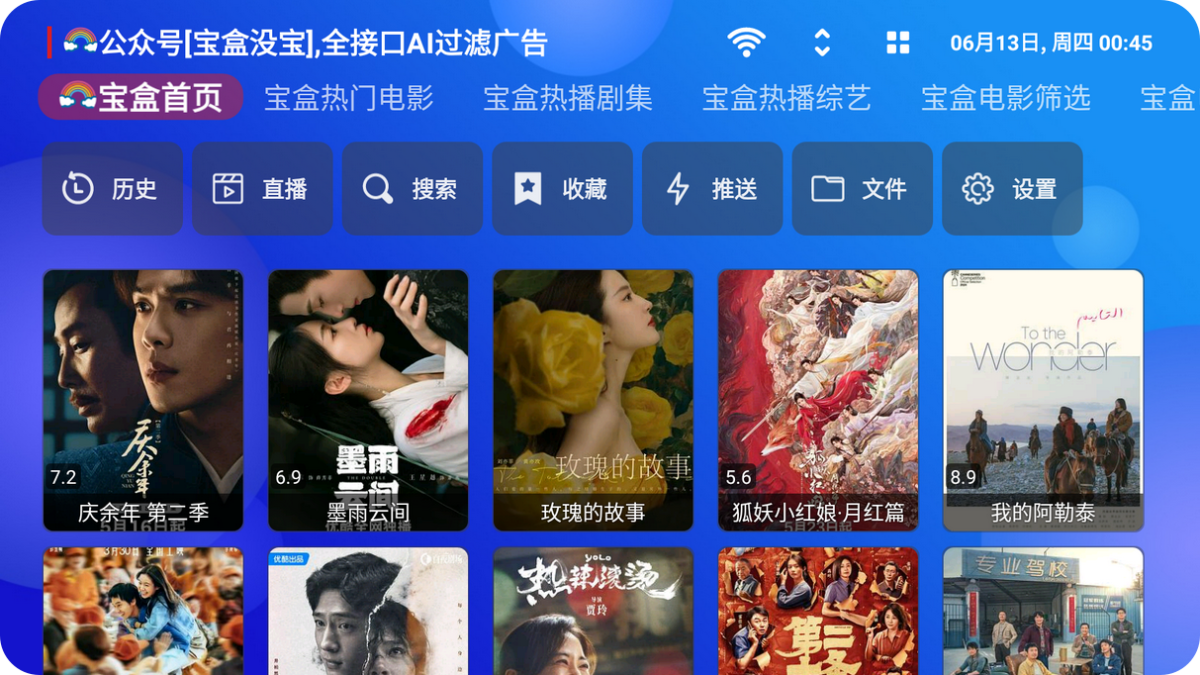Image resolution: width=1200 pixels, height=675 pixels.
Task: View 收藏 favorites
Action: point(562,189)
